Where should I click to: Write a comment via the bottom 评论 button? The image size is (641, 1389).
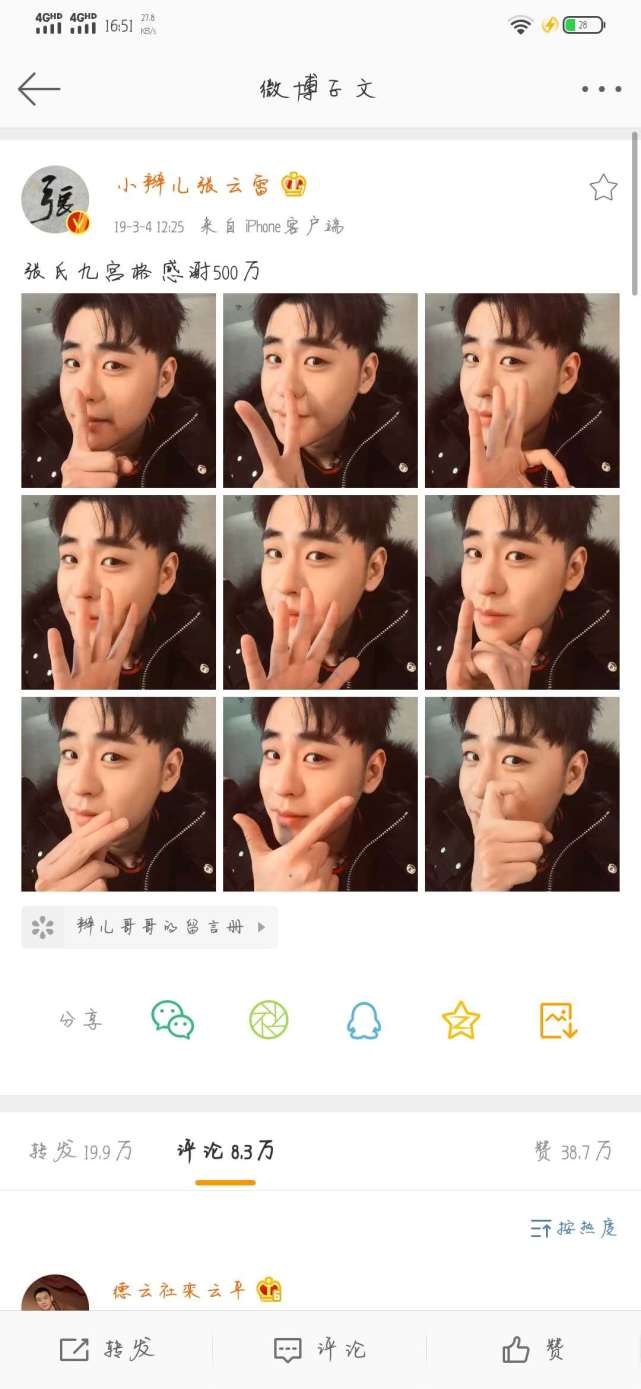[320, 1350]
